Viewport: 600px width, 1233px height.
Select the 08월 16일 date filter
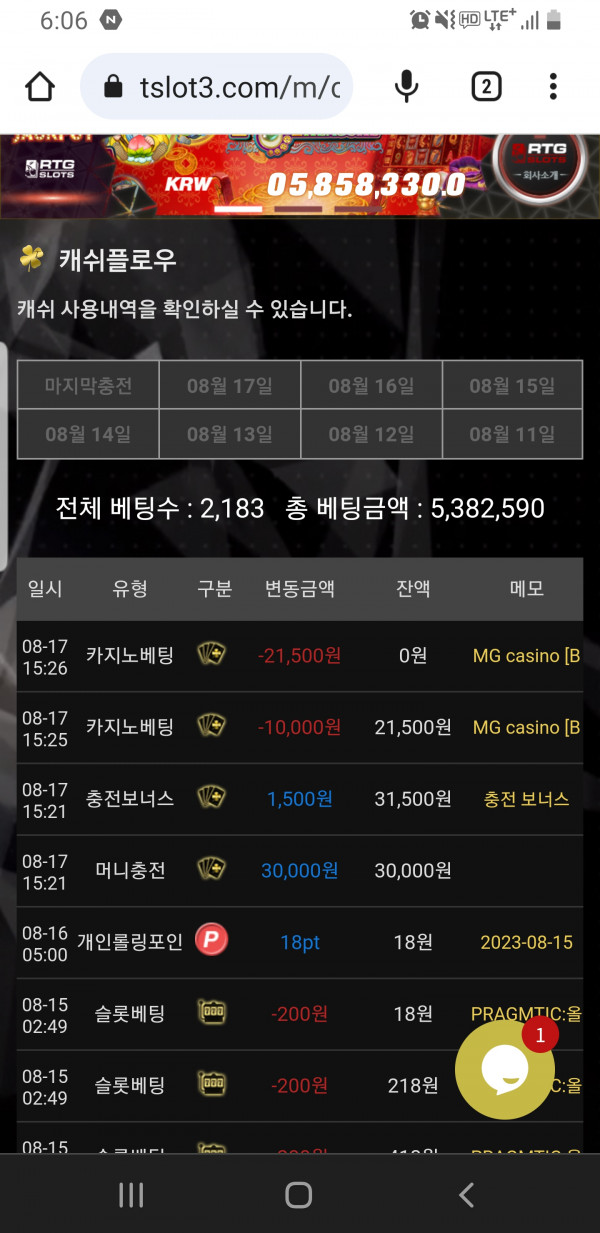[x=371, y=385]
